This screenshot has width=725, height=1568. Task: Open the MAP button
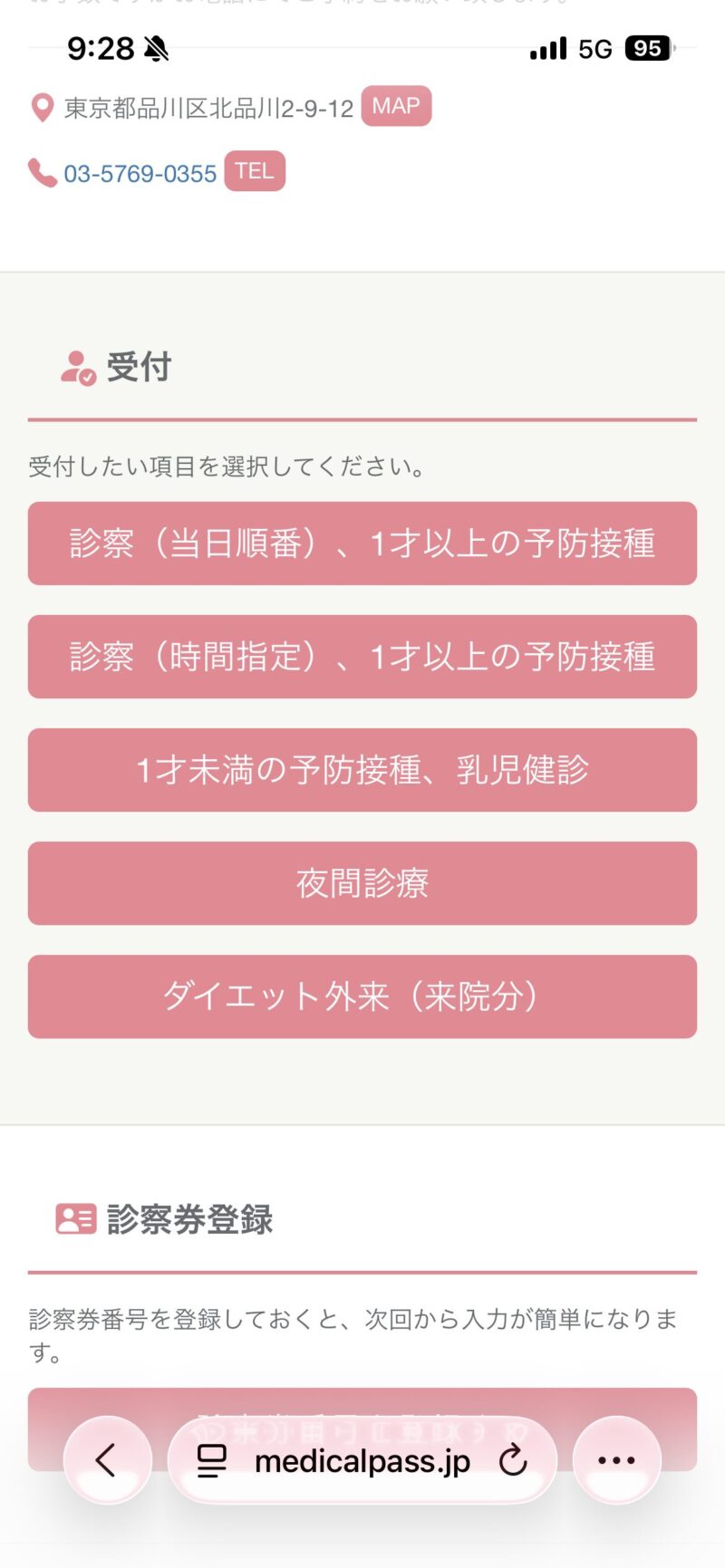(x=396, y=106)
